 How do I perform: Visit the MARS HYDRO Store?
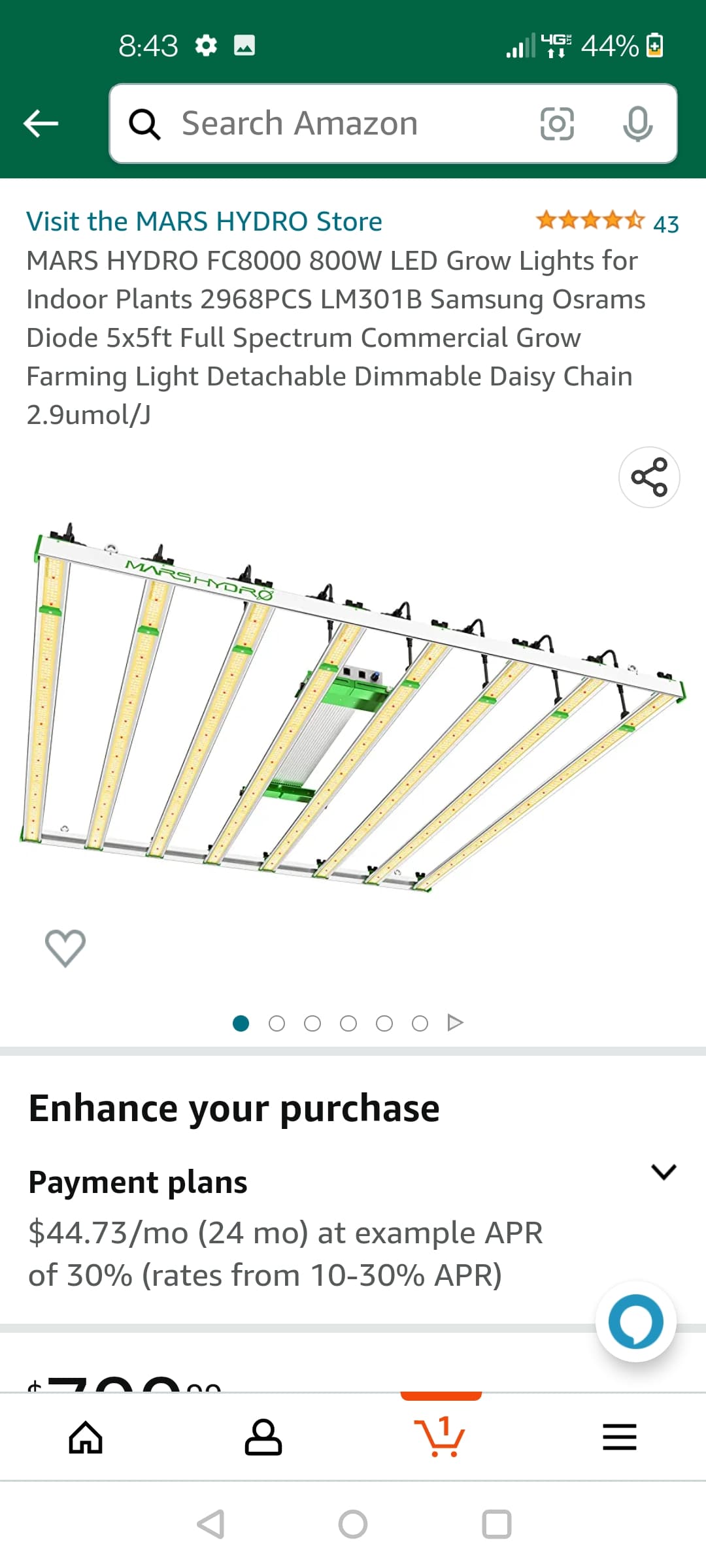[x=204, y=221]
